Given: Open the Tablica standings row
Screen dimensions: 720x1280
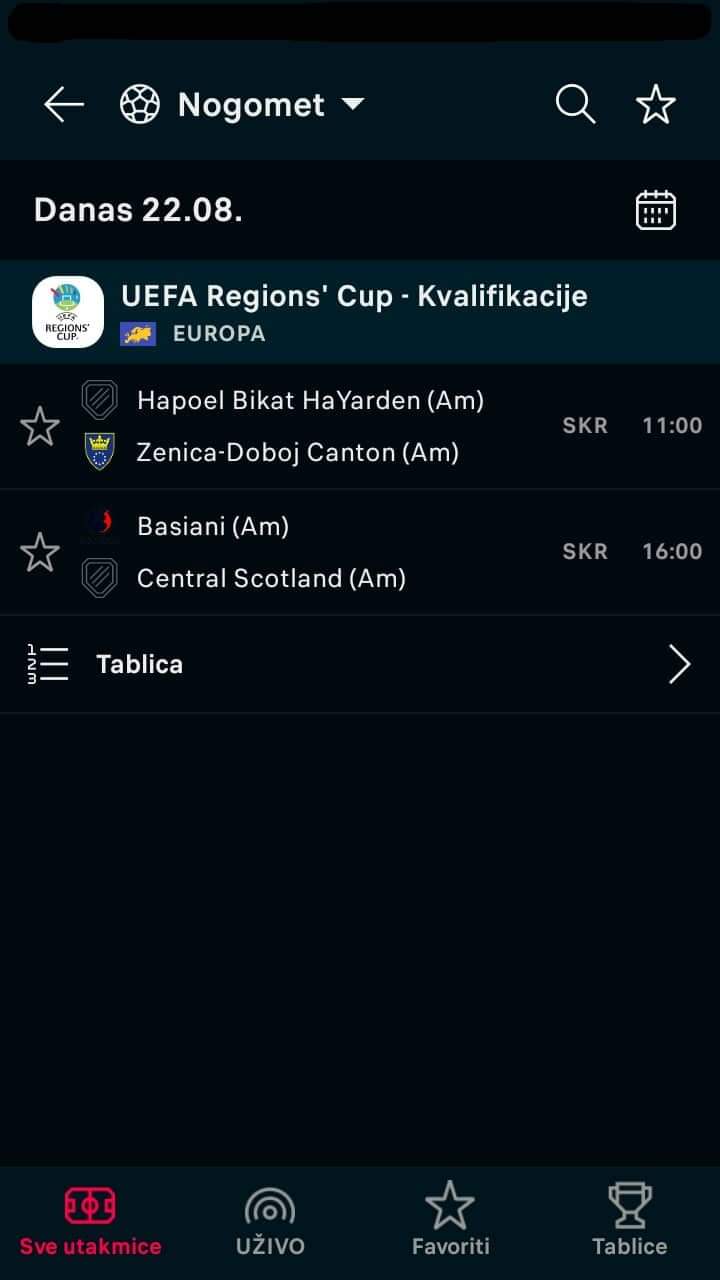Looking at the screenshot, I should (x=360, y=664).
